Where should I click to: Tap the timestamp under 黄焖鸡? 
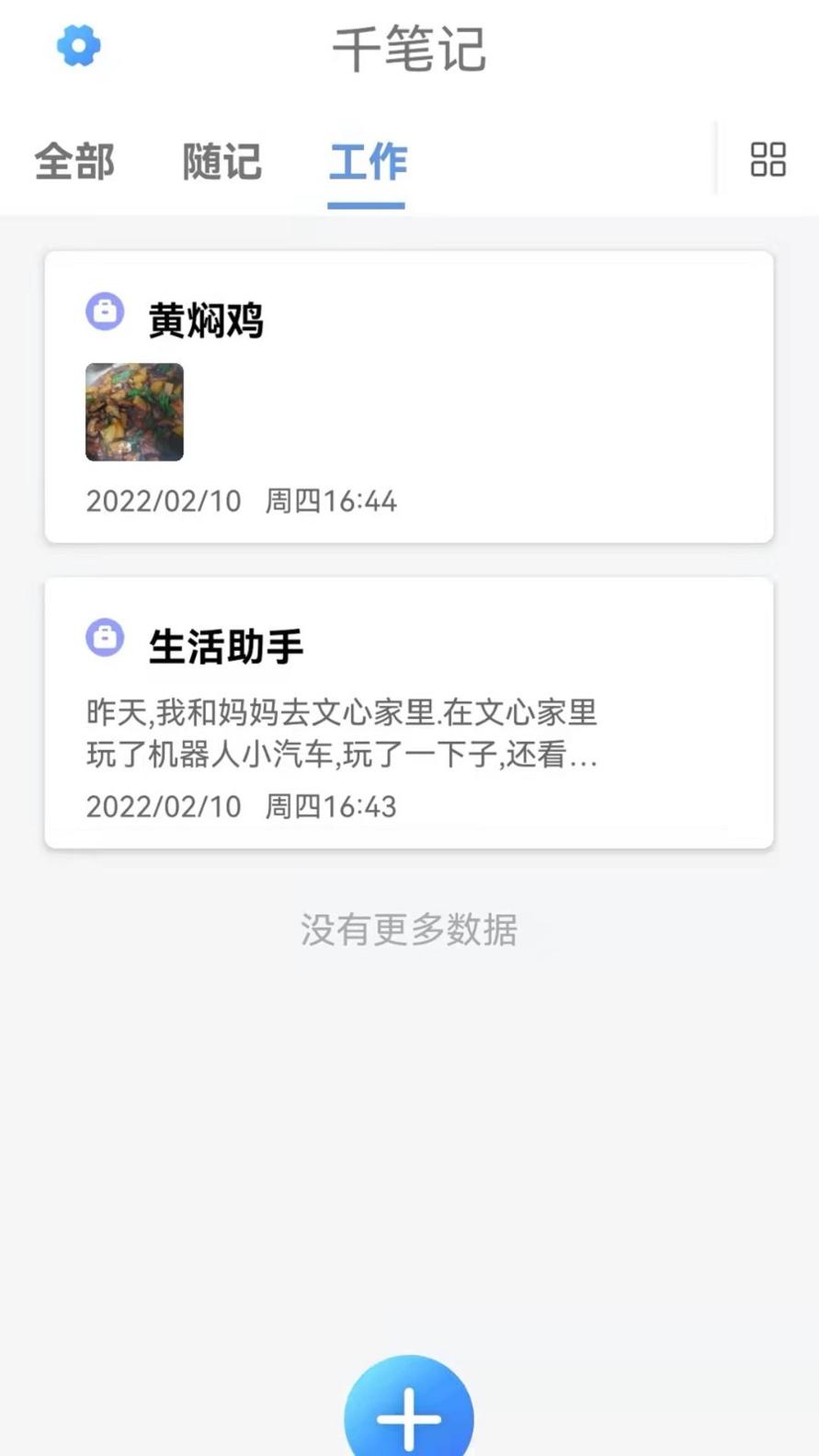[241, 501]
